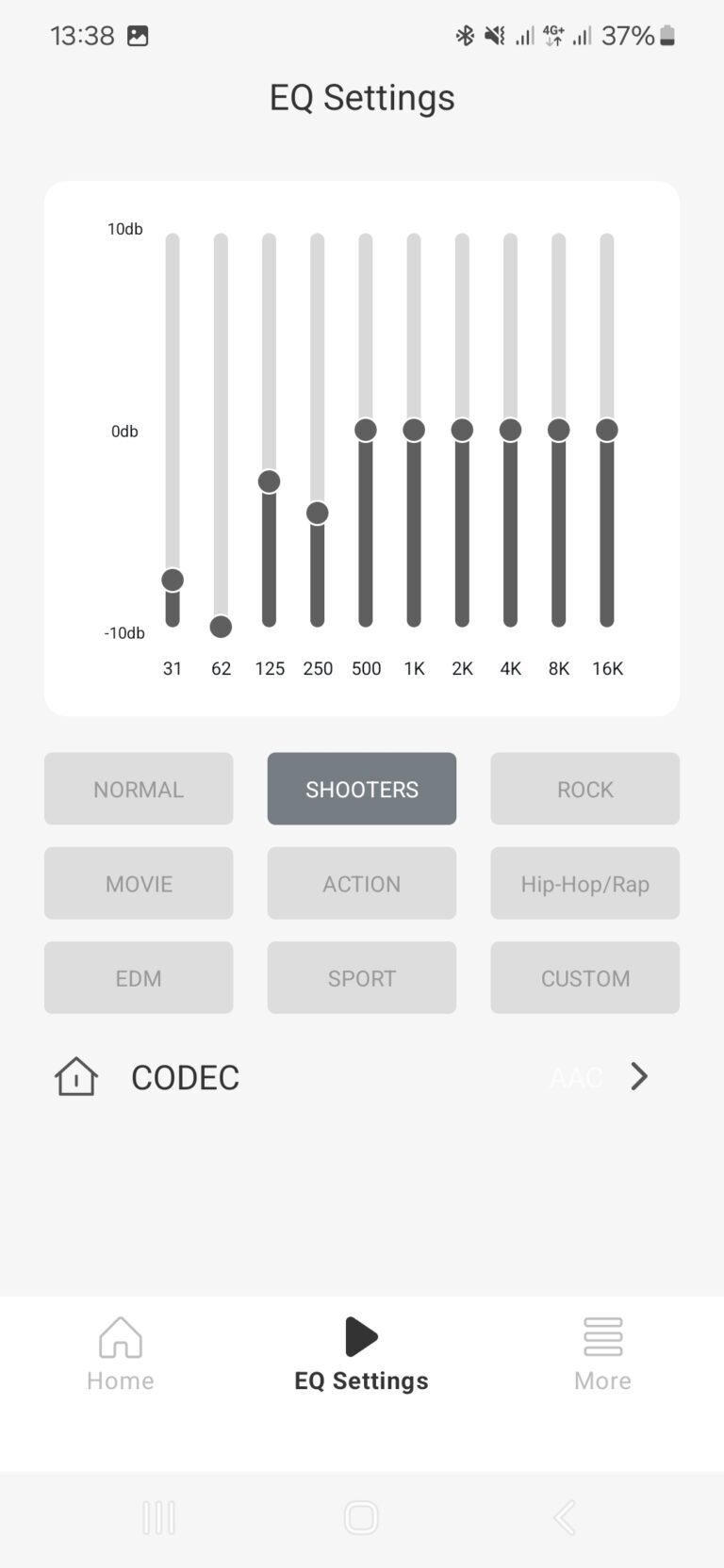Go to the Home tab
Screen dimensions: 724x1568
[x=121, y=1355]
